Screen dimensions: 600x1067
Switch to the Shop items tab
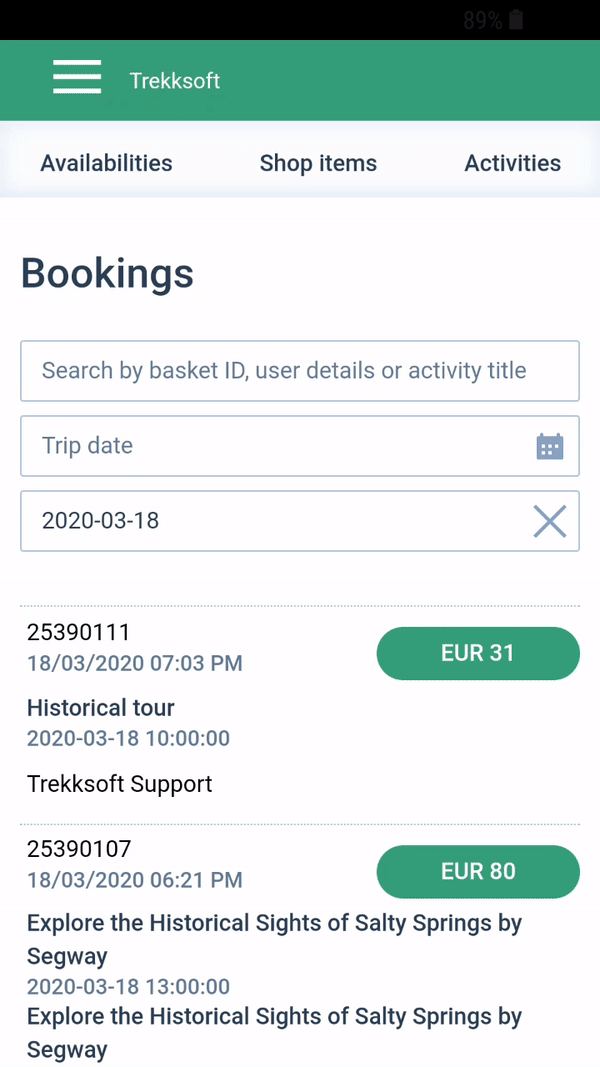[x=318, y=163]
